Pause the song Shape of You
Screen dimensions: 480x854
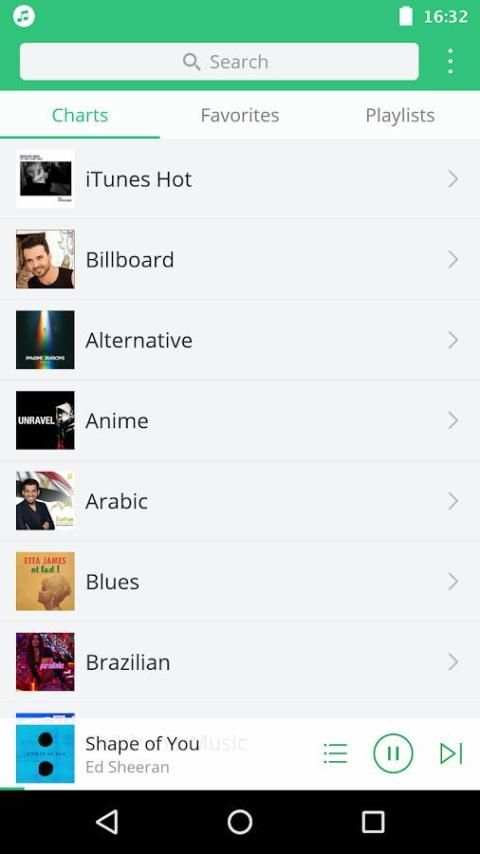(x=393, y=753)
